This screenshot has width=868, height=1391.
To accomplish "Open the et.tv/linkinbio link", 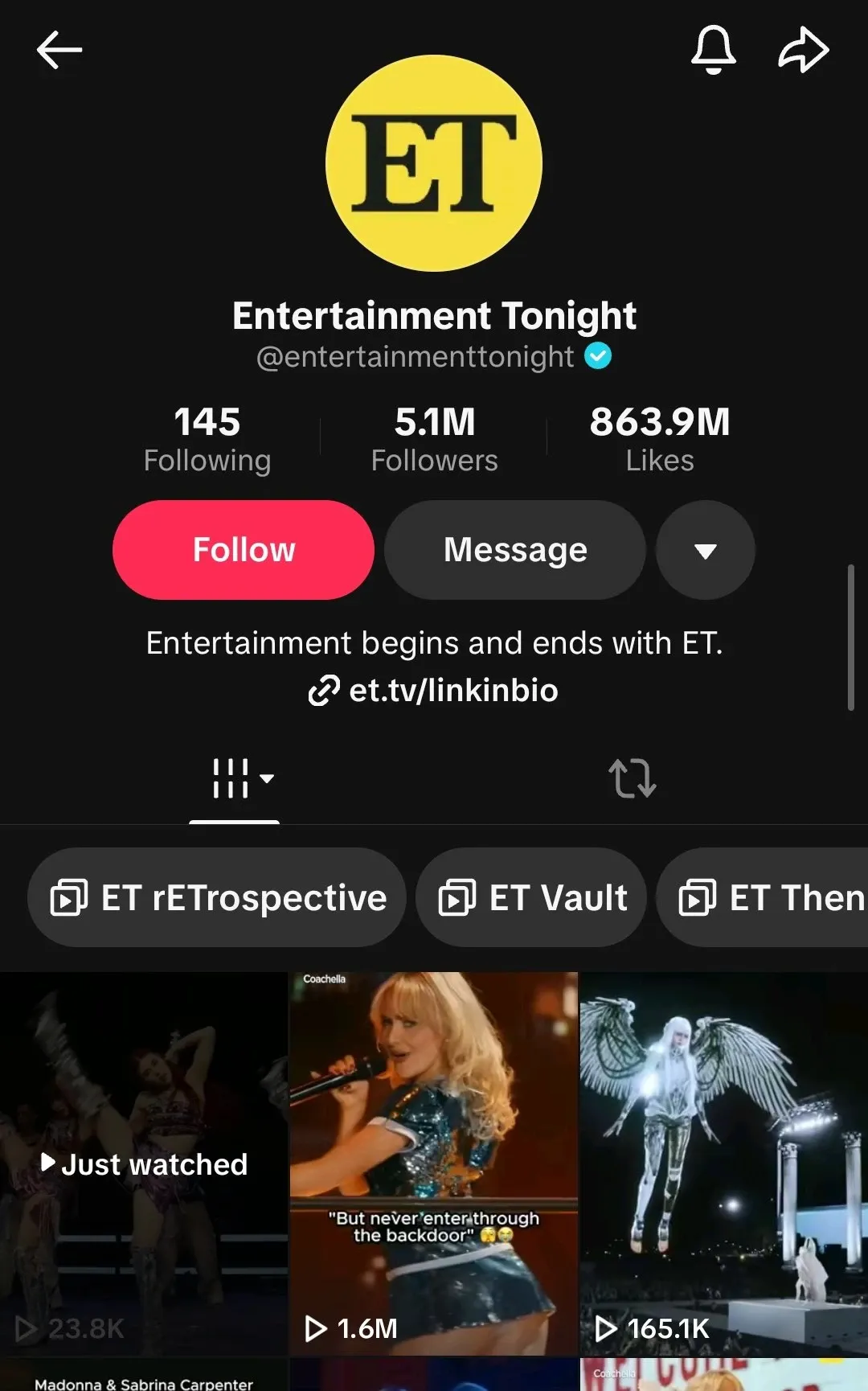I will tap(434, 690).
